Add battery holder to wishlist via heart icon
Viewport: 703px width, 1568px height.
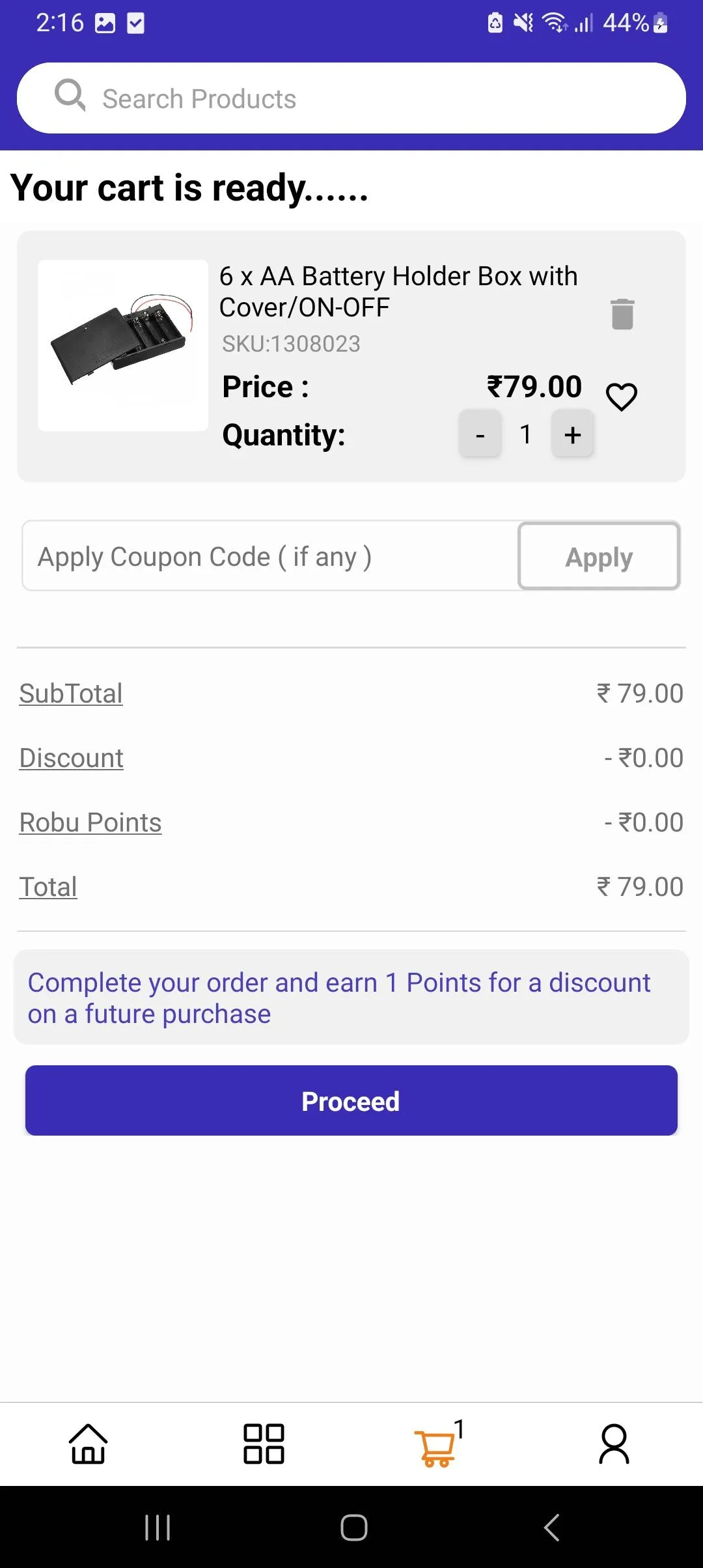pos(621,396)
